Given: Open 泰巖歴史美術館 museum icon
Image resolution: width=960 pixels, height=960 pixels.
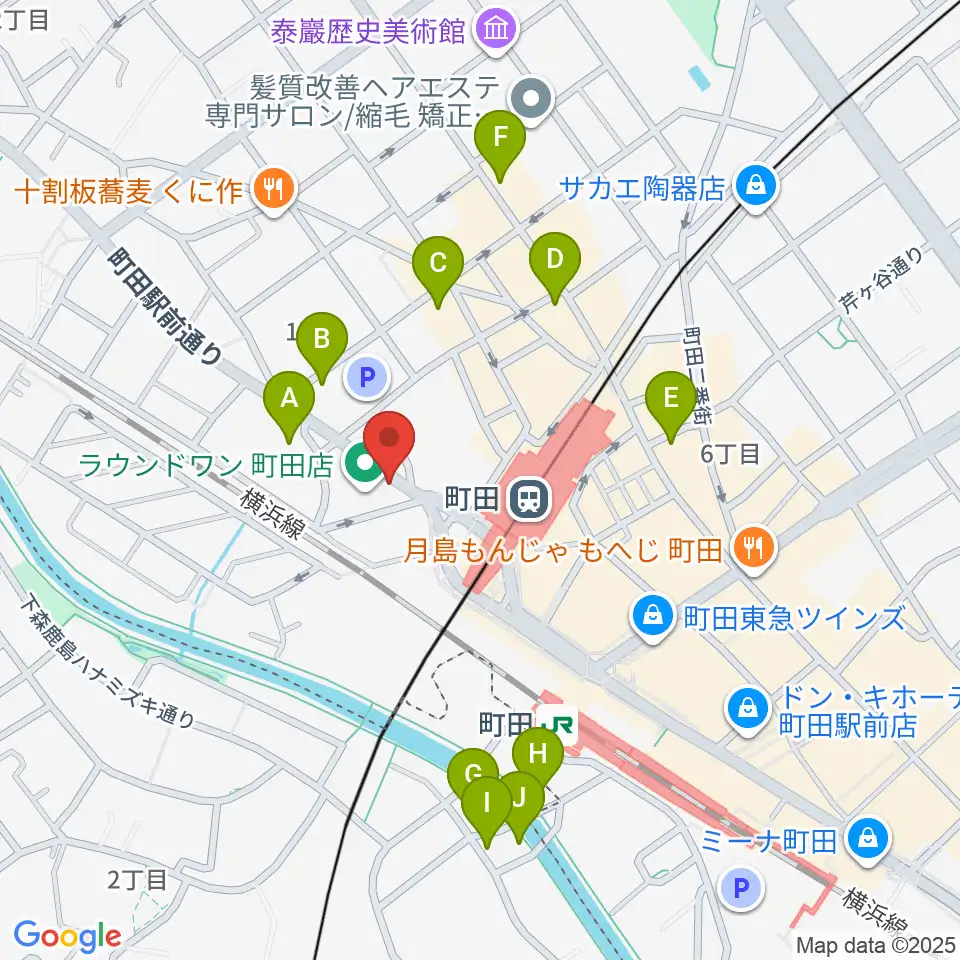Looking at the screenshot, I should click(496, 28).
